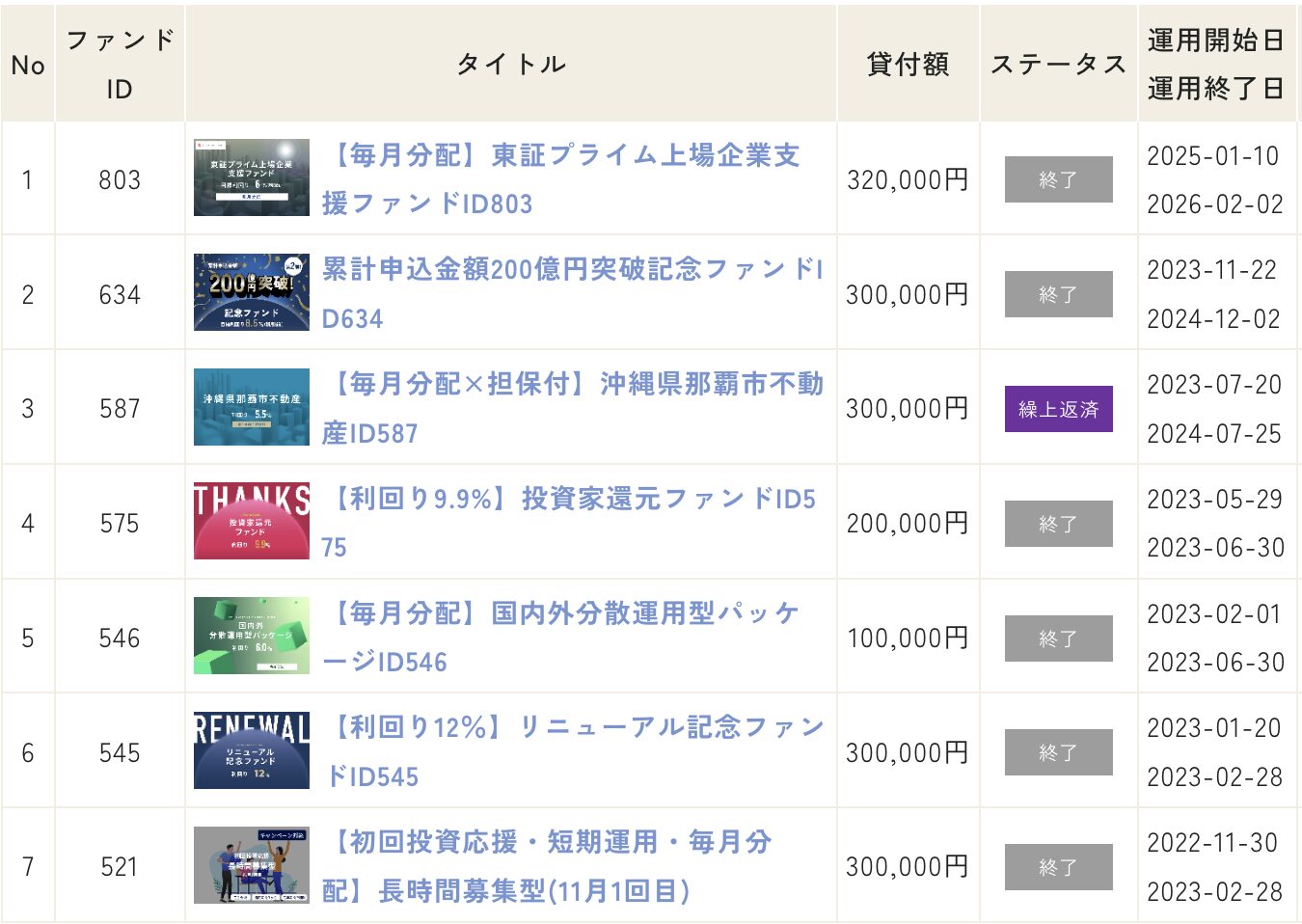Tap the thumbnail image of fund 803
The height and width of the screenshot is (924, 1302).
point(252,177)
